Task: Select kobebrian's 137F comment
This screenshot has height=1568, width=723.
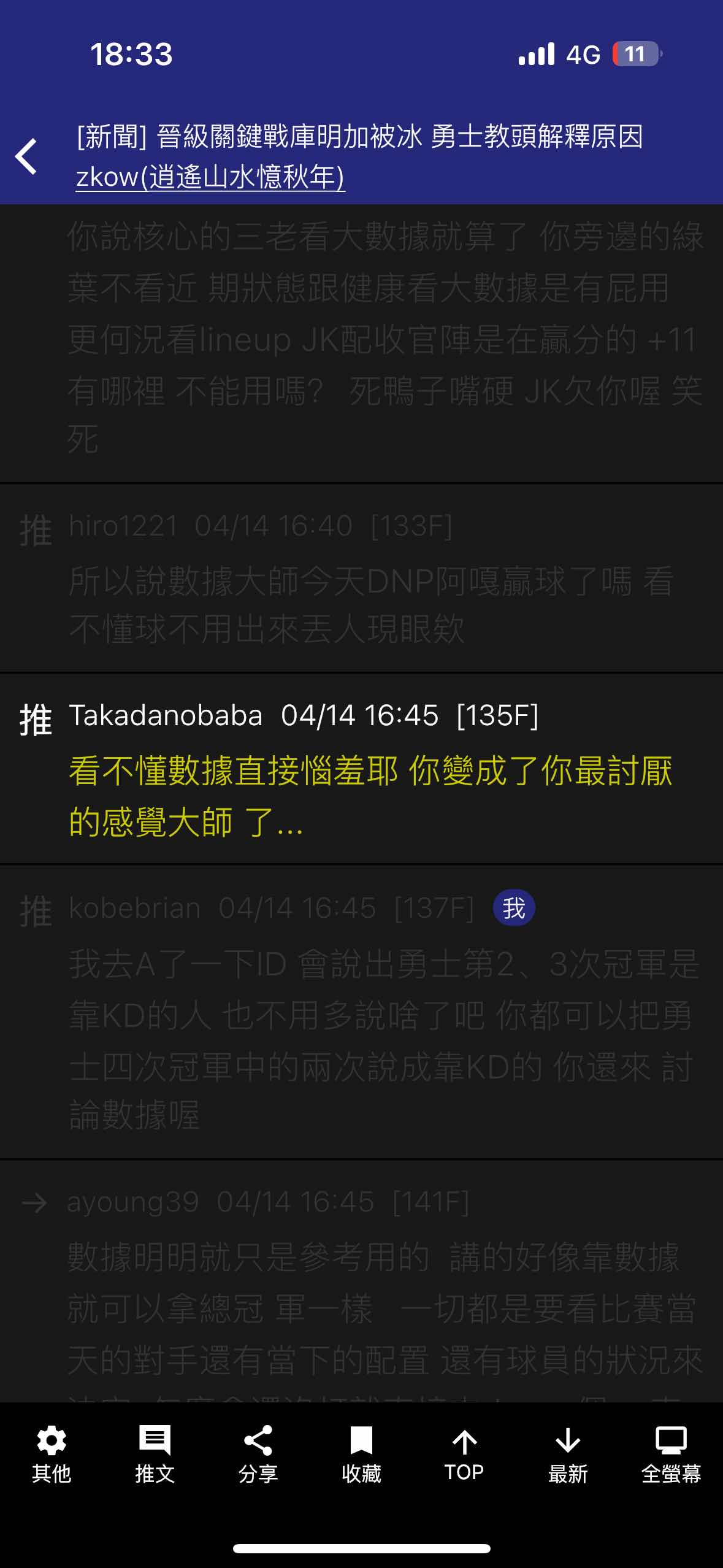Action: 361,1012
